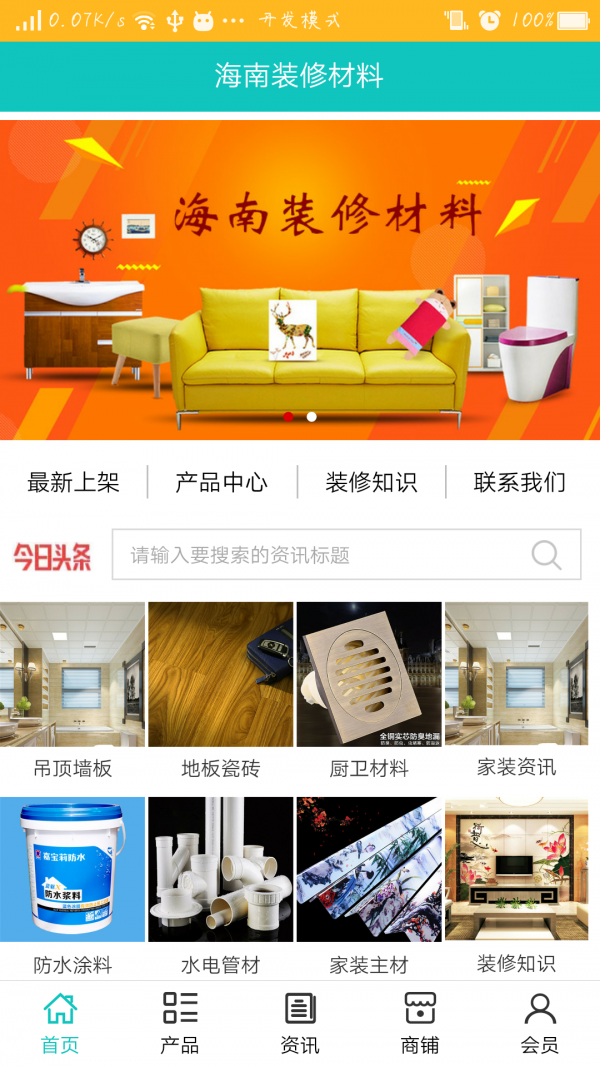Open 装修知识 grid tile
This screenshot has height=1067, width=600.
point(517,885)
